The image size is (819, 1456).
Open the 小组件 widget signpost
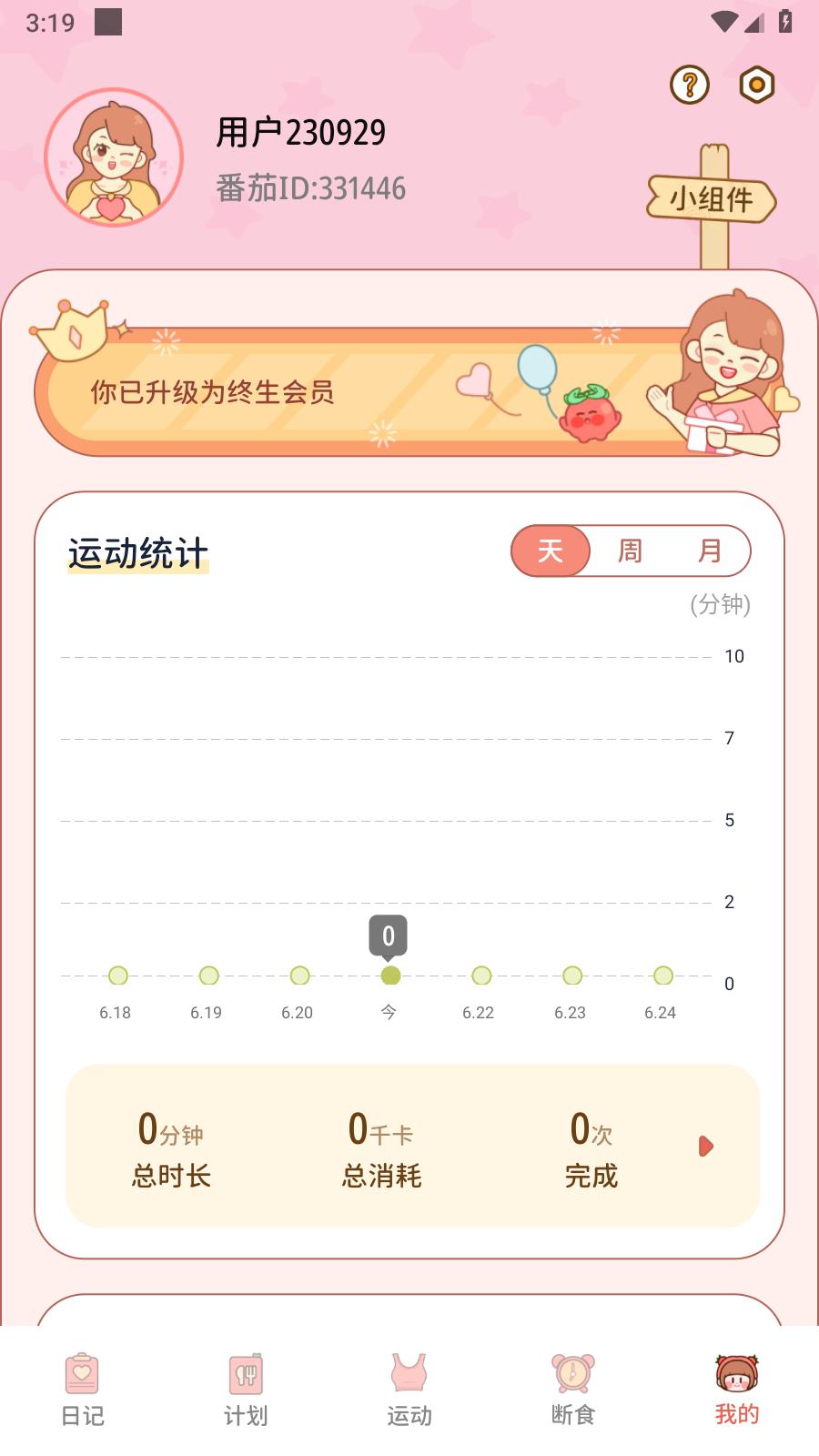click(x=712, y=199)
